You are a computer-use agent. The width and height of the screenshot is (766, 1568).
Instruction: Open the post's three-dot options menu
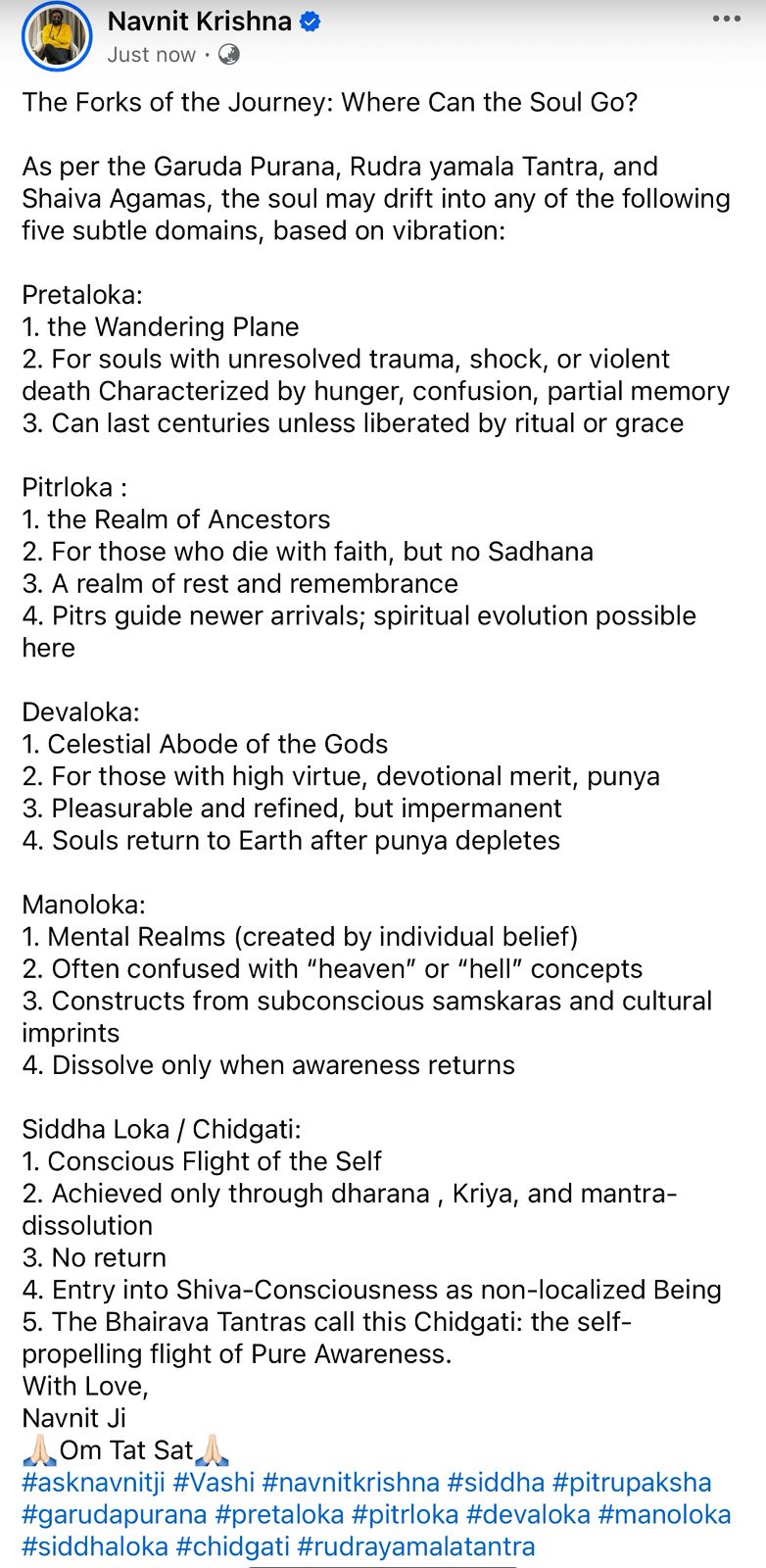click(x=726, y=19)
